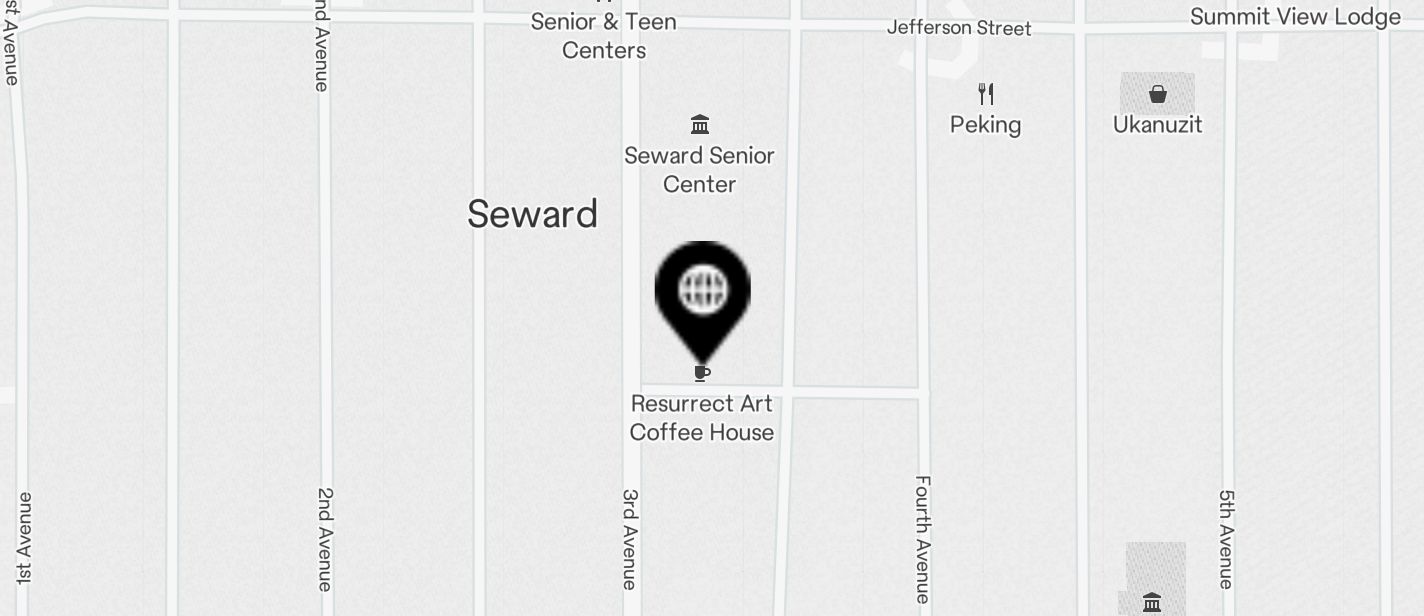The height and width of the screenshot is (616, 1424).
Task: Open the Peking restaurant marker
Action: [x=986, y=95]
